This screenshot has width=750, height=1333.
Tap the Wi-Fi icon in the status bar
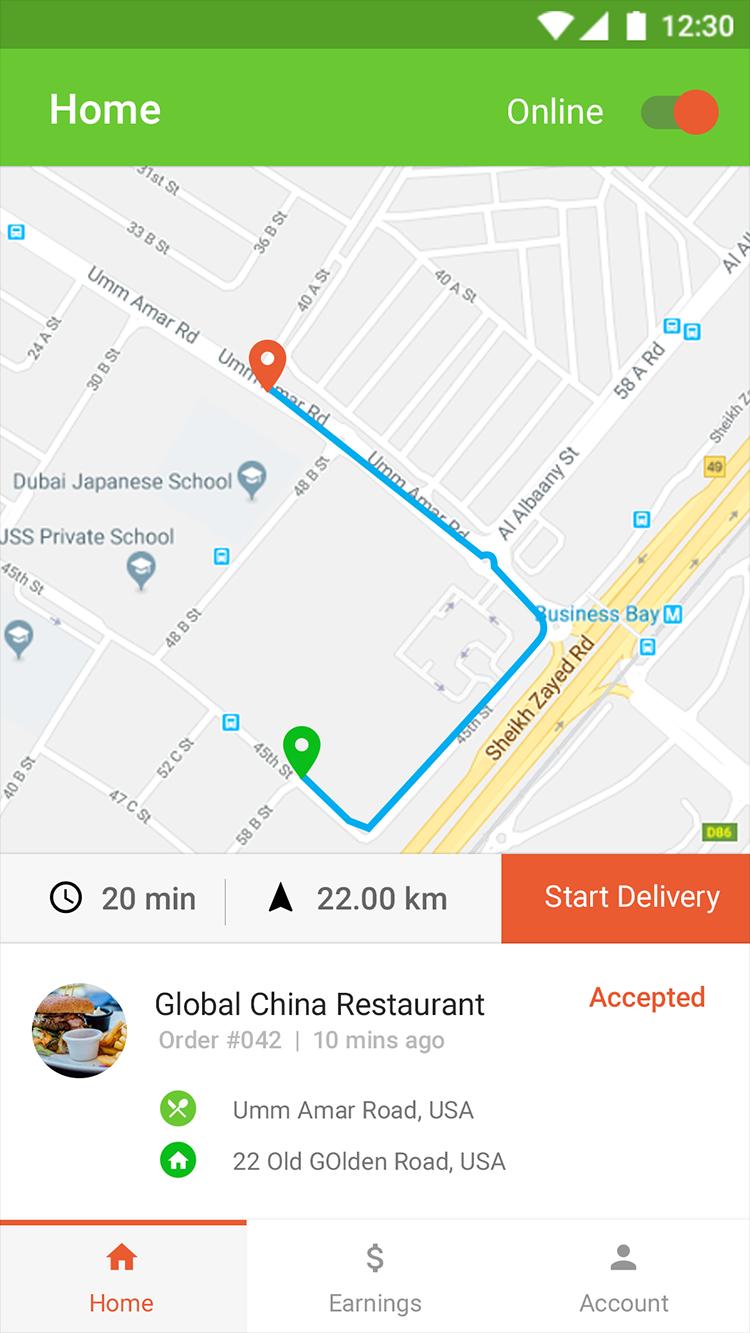coord(551,25)
